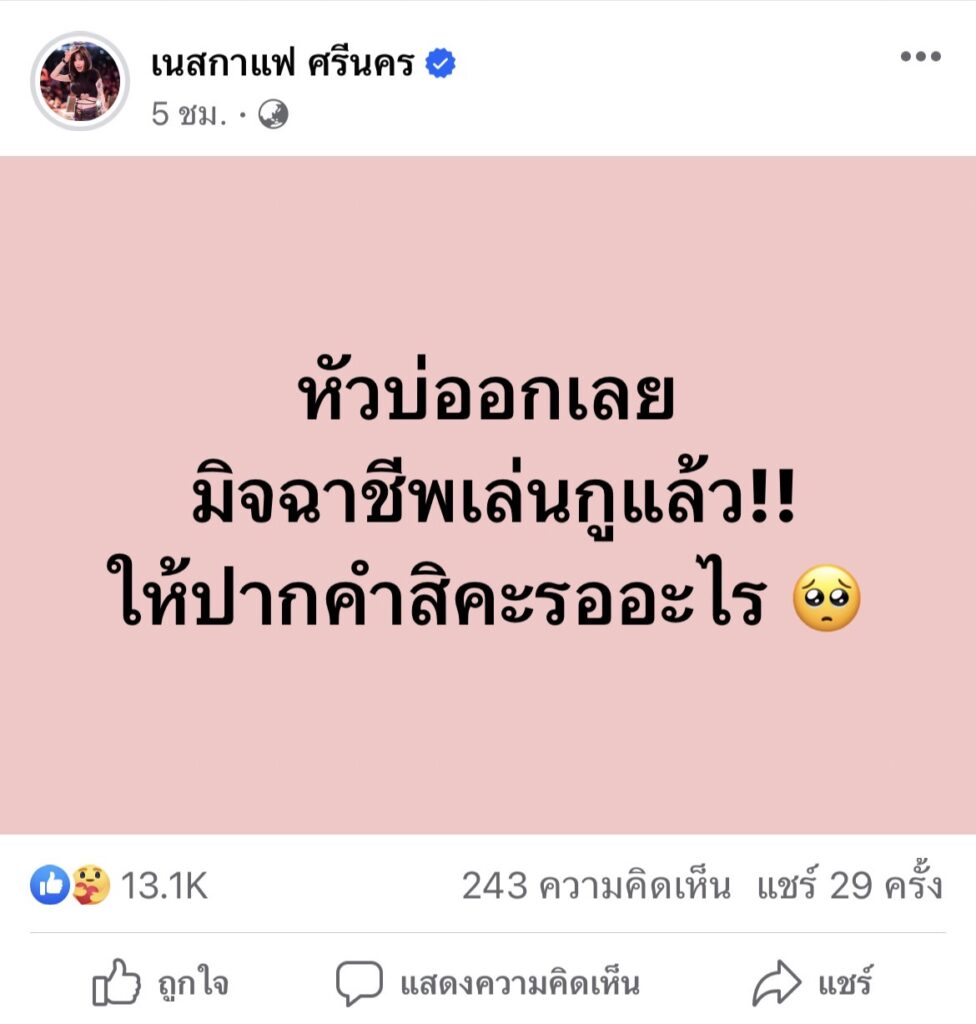View the 13.1K reactions list
The image size is (976, 1024).
click(120, 886)
